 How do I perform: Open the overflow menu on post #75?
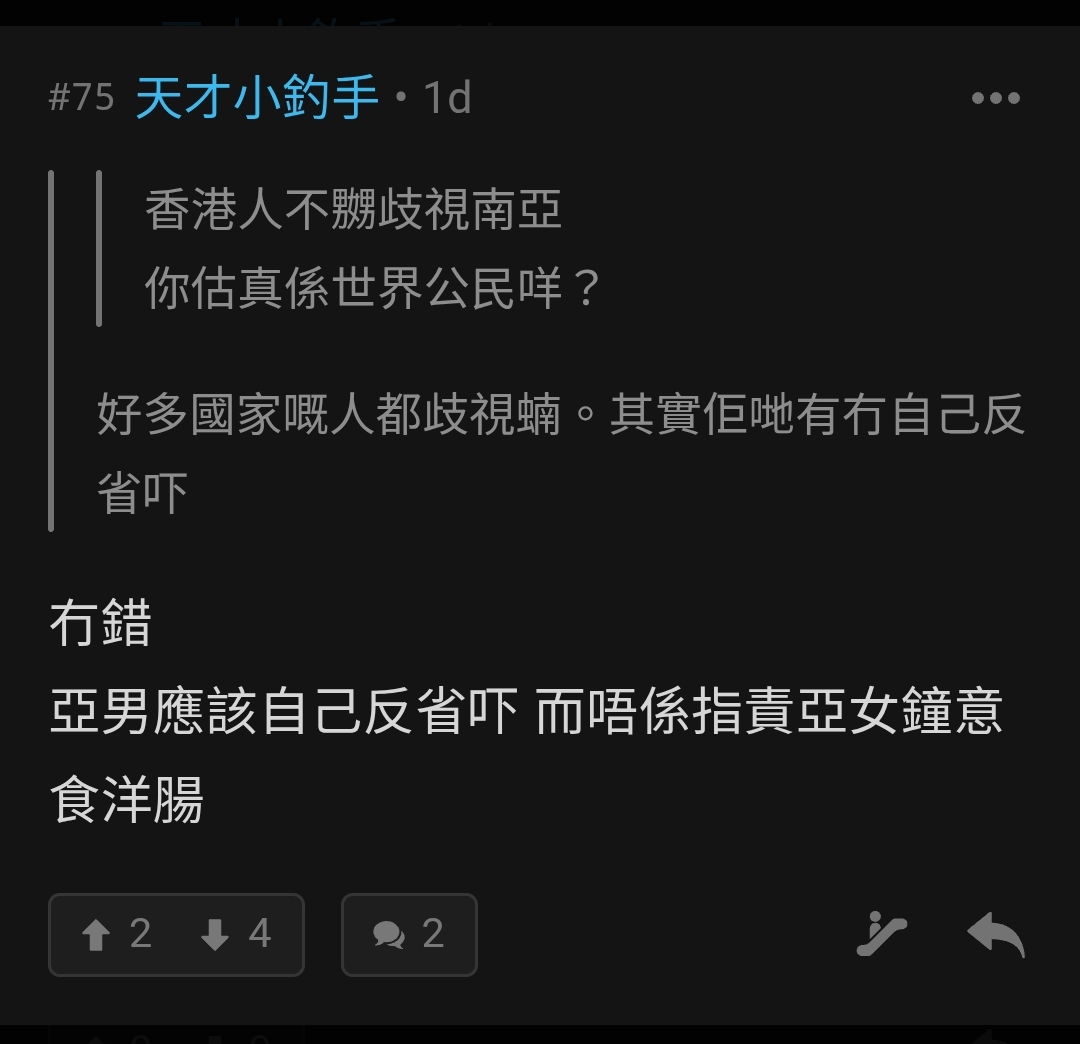[x=995, y=98]
